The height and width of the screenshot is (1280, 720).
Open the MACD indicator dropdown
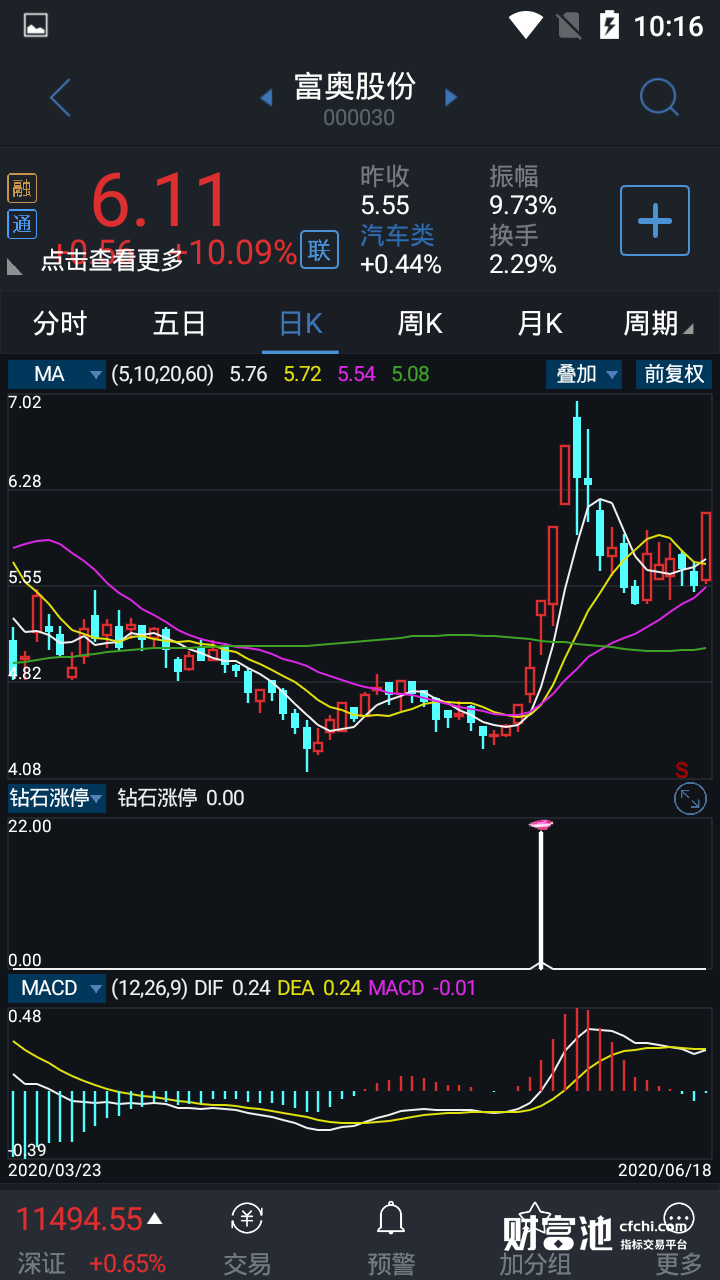tap(57, 988)
